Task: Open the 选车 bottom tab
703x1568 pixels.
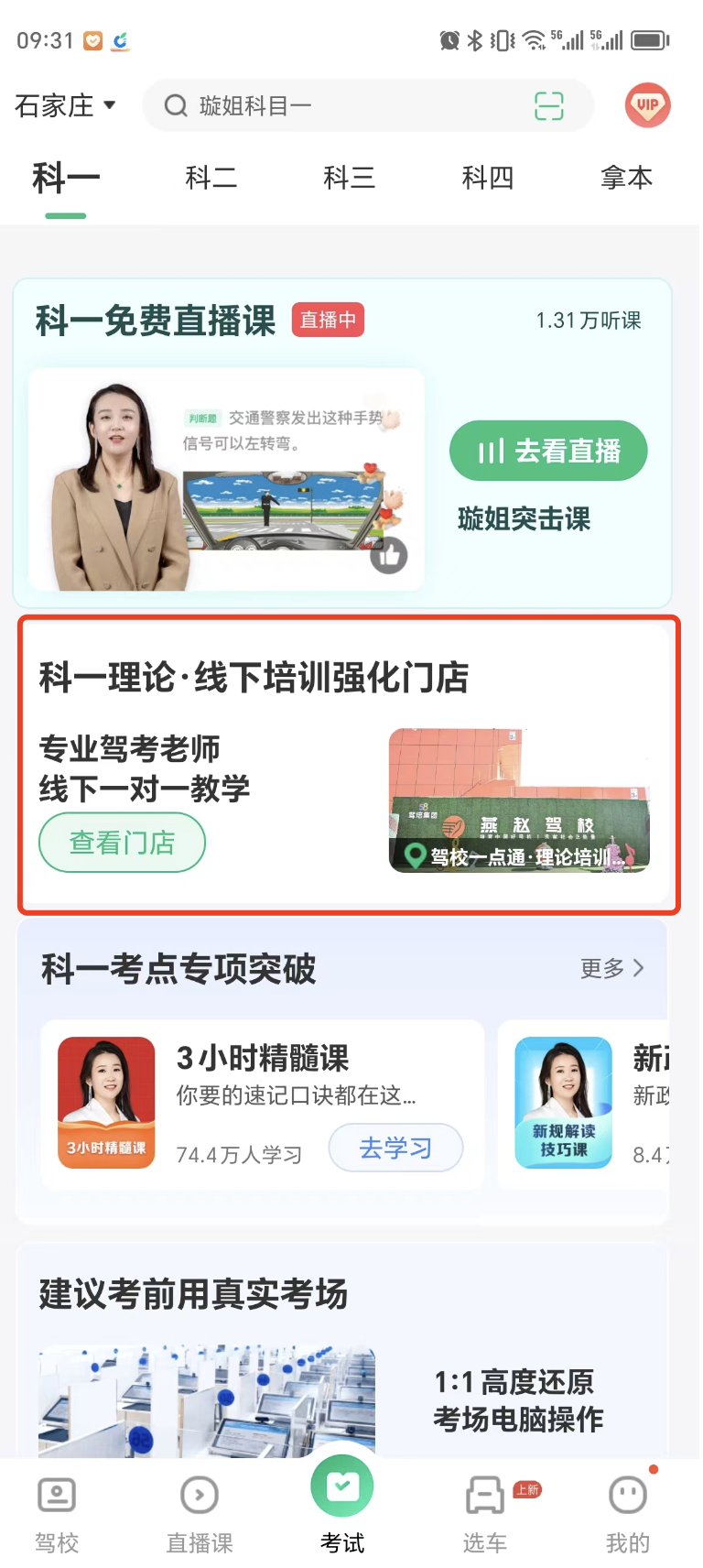Action: (485, 1511)
